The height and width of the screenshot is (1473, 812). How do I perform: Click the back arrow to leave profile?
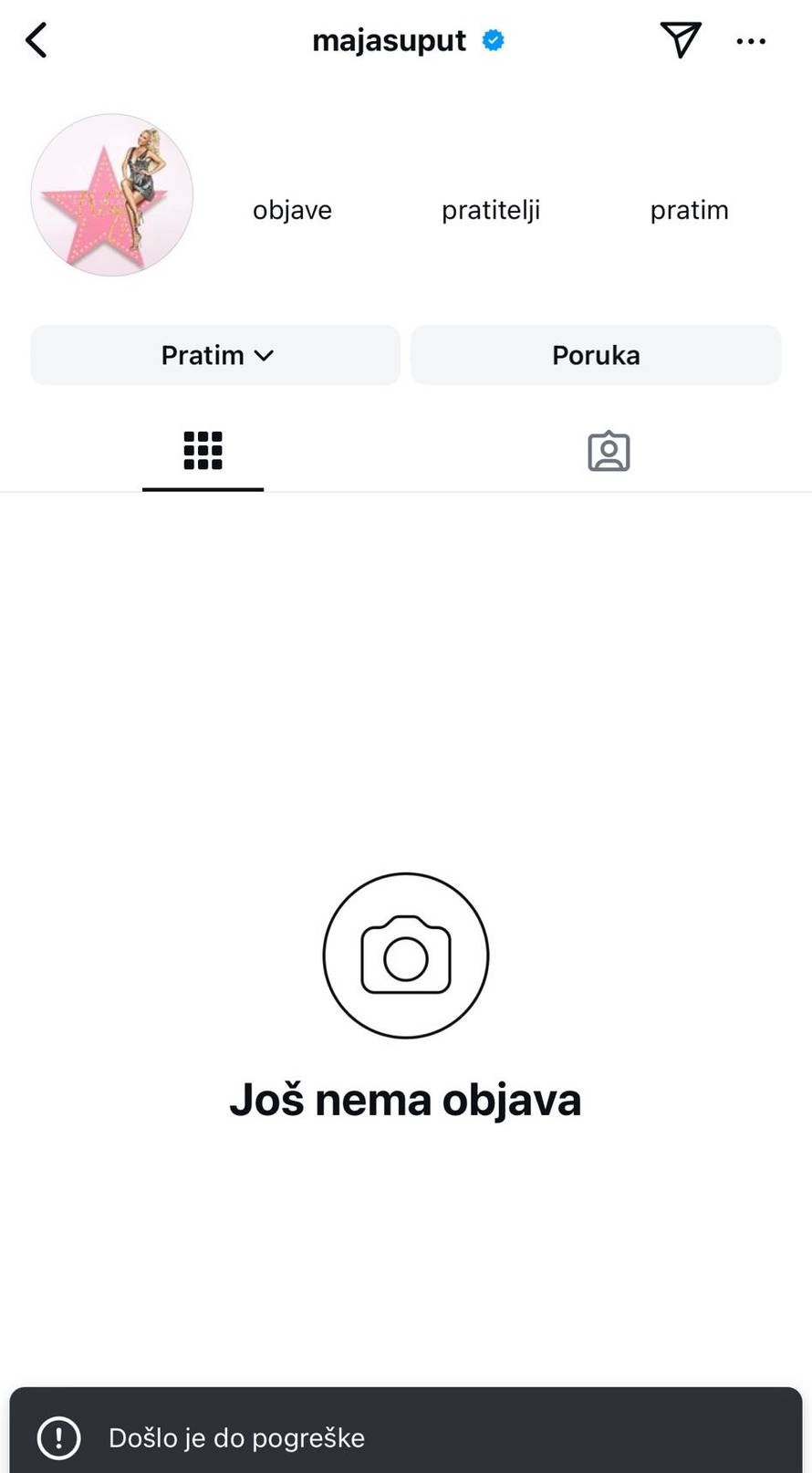tap(36, 39)
